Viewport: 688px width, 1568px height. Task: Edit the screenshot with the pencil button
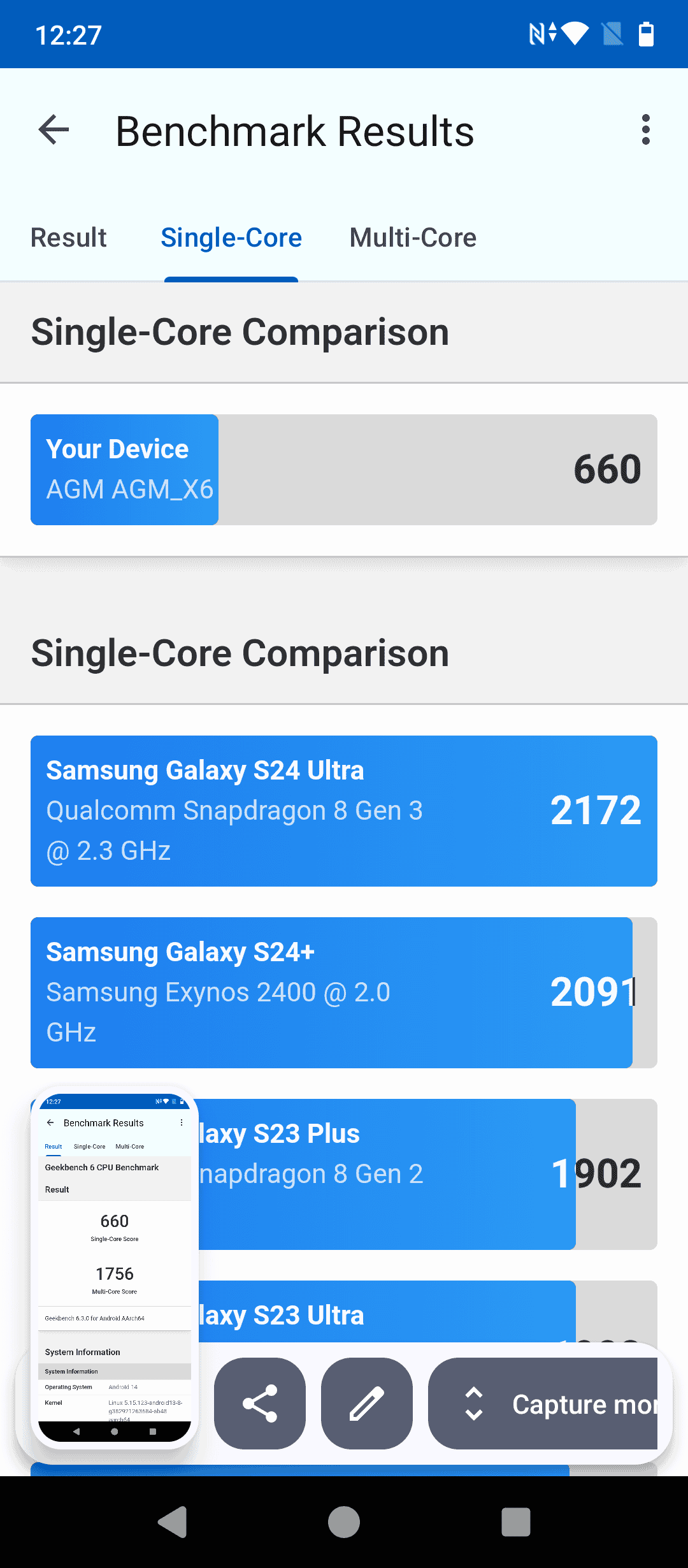[x=367, y=1404]
